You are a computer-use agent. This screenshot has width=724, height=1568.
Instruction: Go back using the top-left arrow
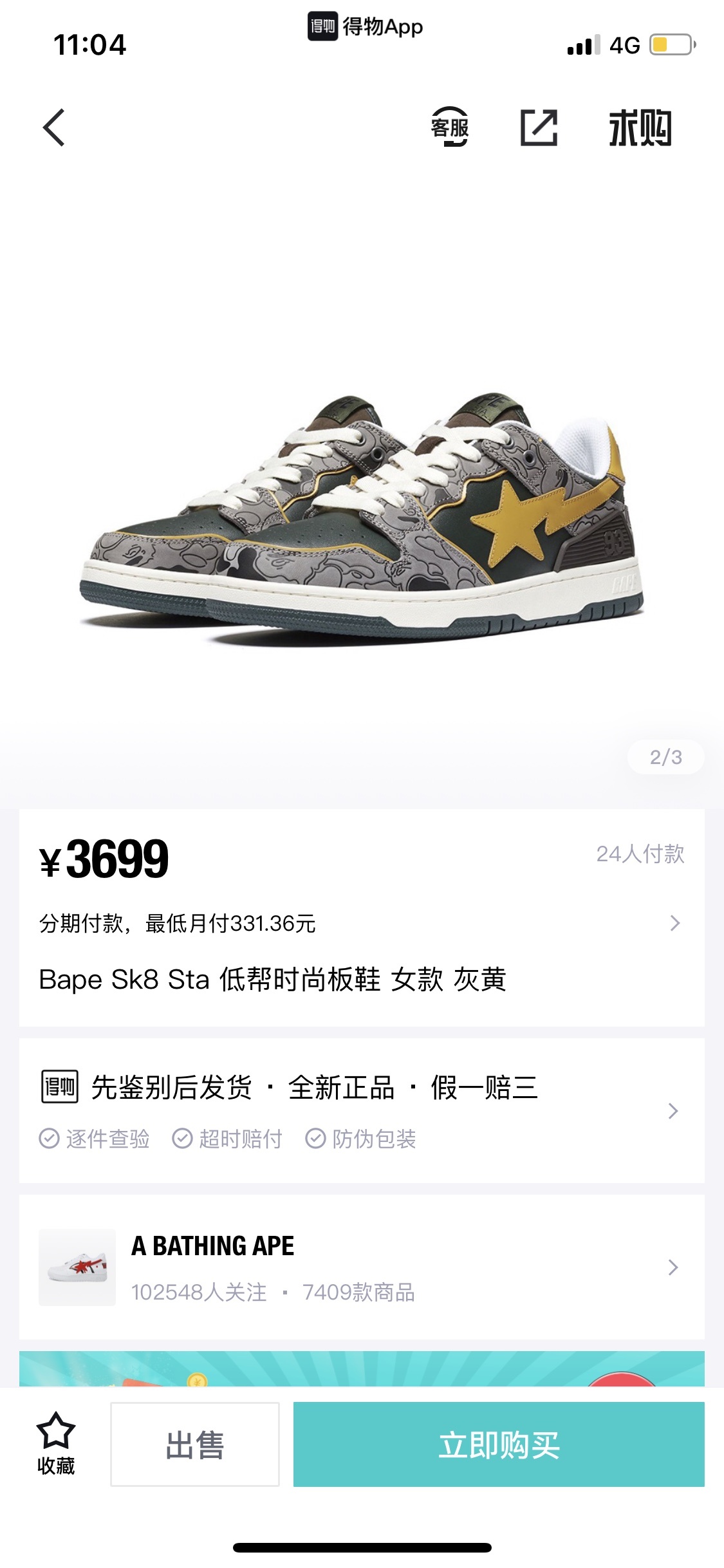pyautogui.click(x=54, y=127)
